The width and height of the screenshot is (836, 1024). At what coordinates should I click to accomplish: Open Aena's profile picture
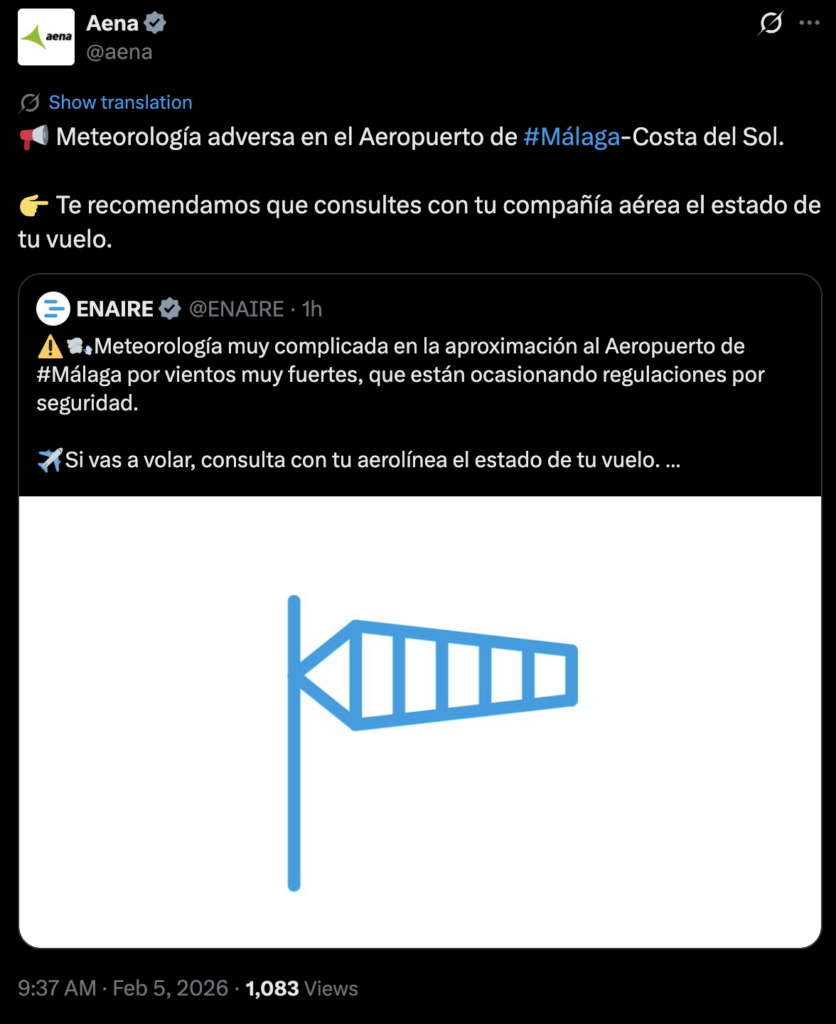tap(46, 37)
